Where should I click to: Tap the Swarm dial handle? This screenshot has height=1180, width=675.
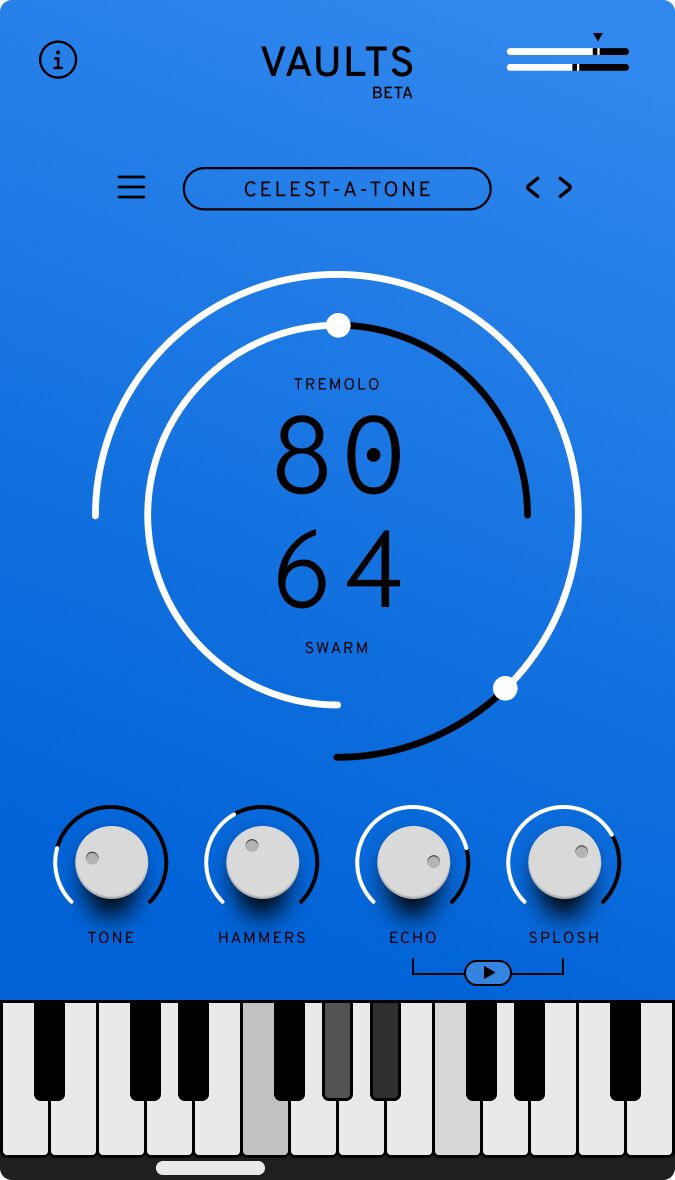point(505,688)
